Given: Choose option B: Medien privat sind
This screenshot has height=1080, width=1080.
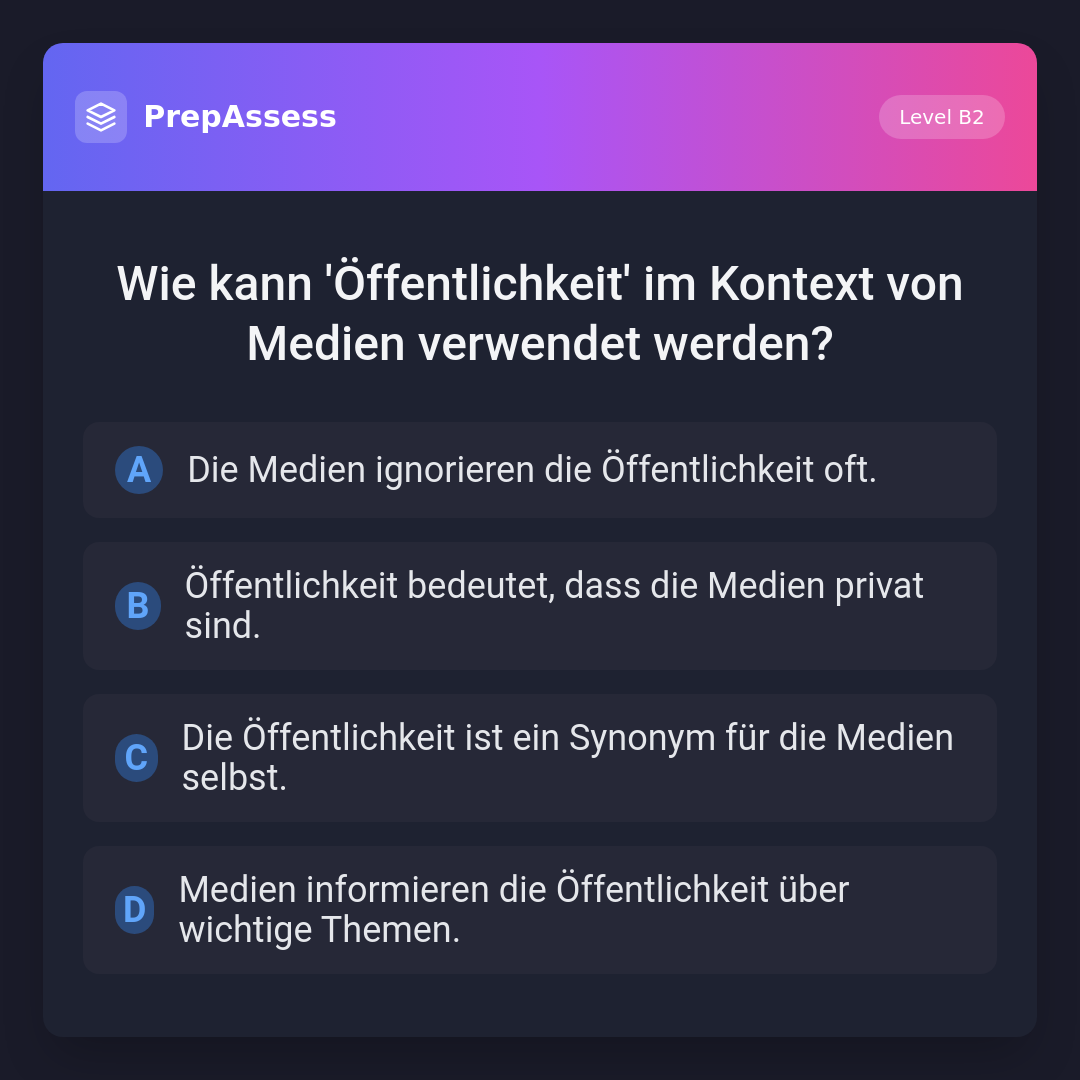Looking at the screenshot, I should [x=540, y=606].
